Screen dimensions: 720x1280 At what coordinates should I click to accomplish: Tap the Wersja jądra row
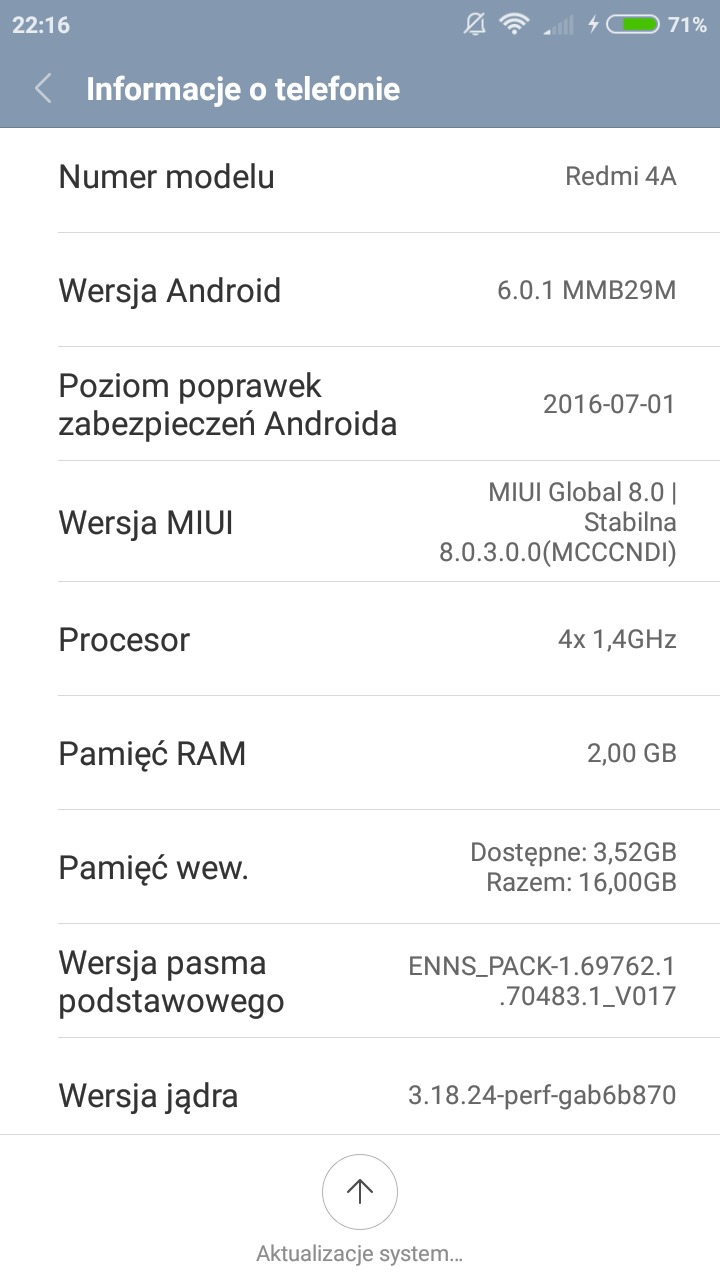(360, 1095)
